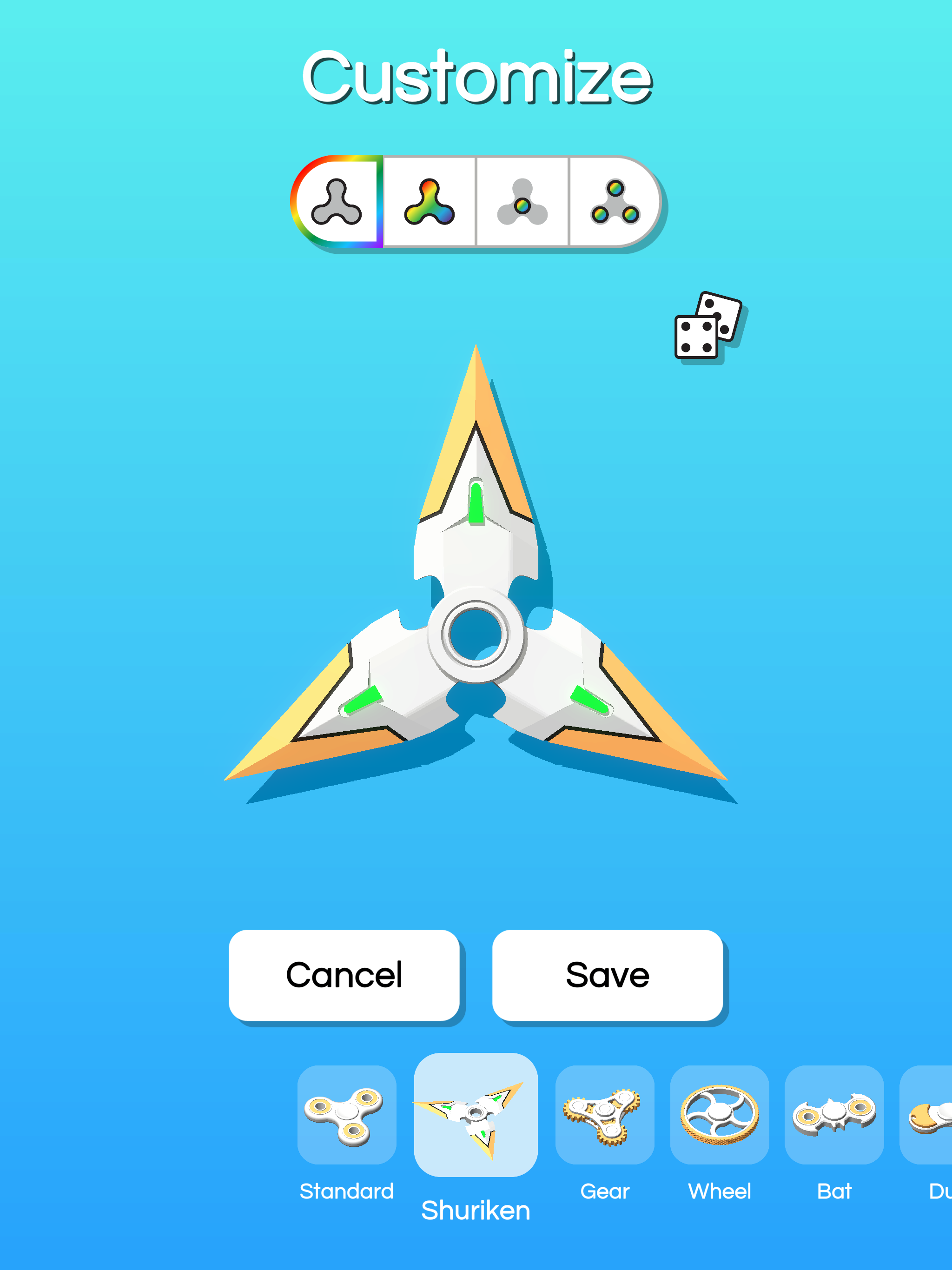952x1270 pixels.
Task: Save the customized spinner
Action: point(607,975)
